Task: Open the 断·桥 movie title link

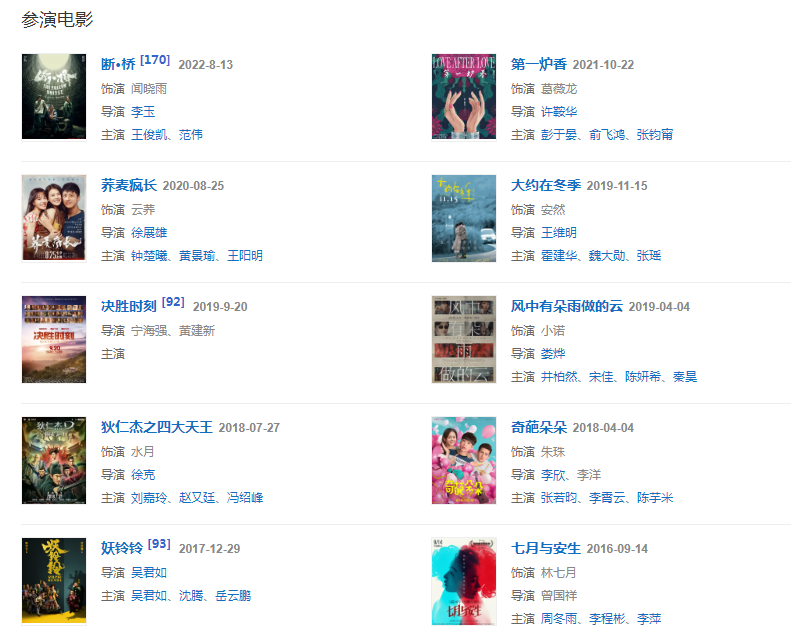Action: coord(118,64)
